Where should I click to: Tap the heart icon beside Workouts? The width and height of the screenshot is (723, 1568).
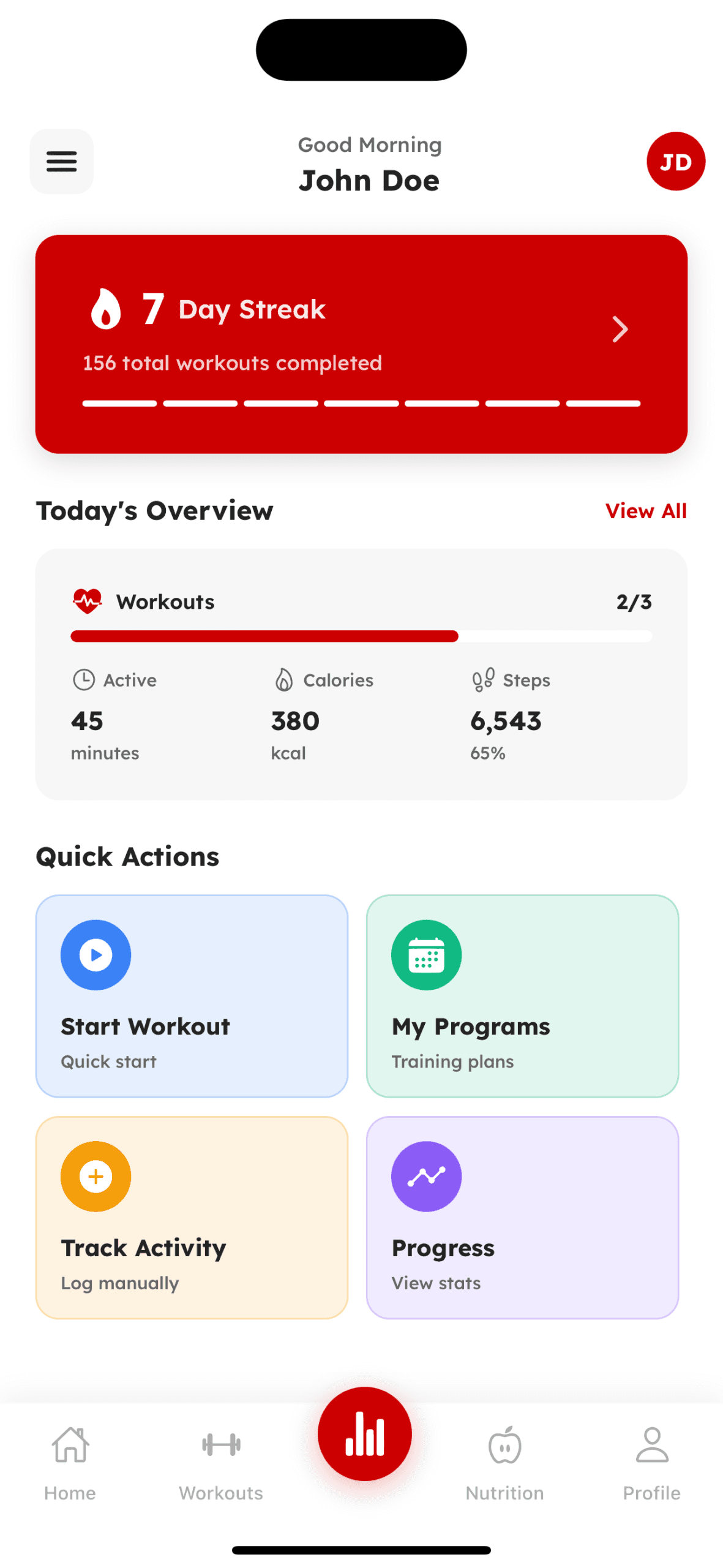[x=88, y=601]
